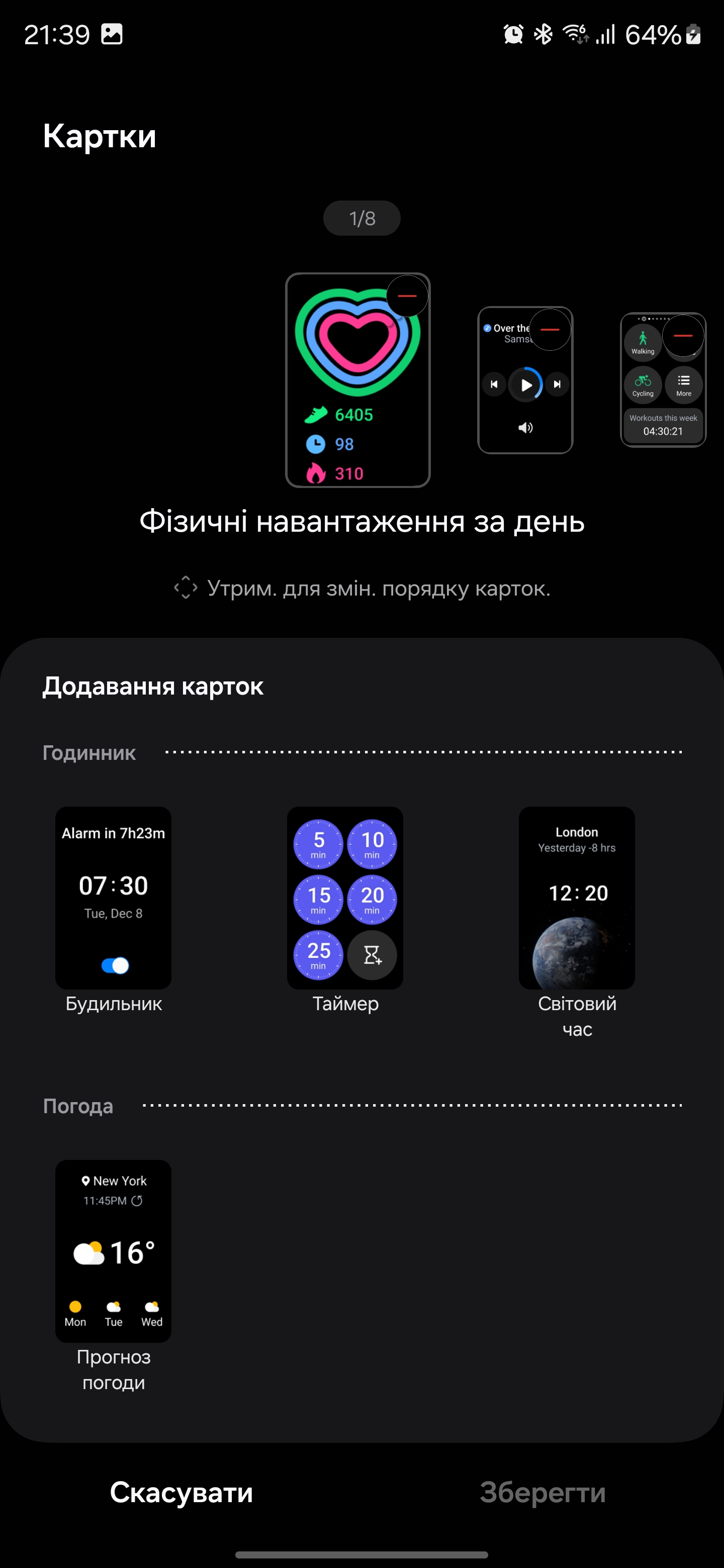Viewport: 724px width, 1568px height.
Task: Tap Зберегти to save cards
Action: [x=542, y=1493]
